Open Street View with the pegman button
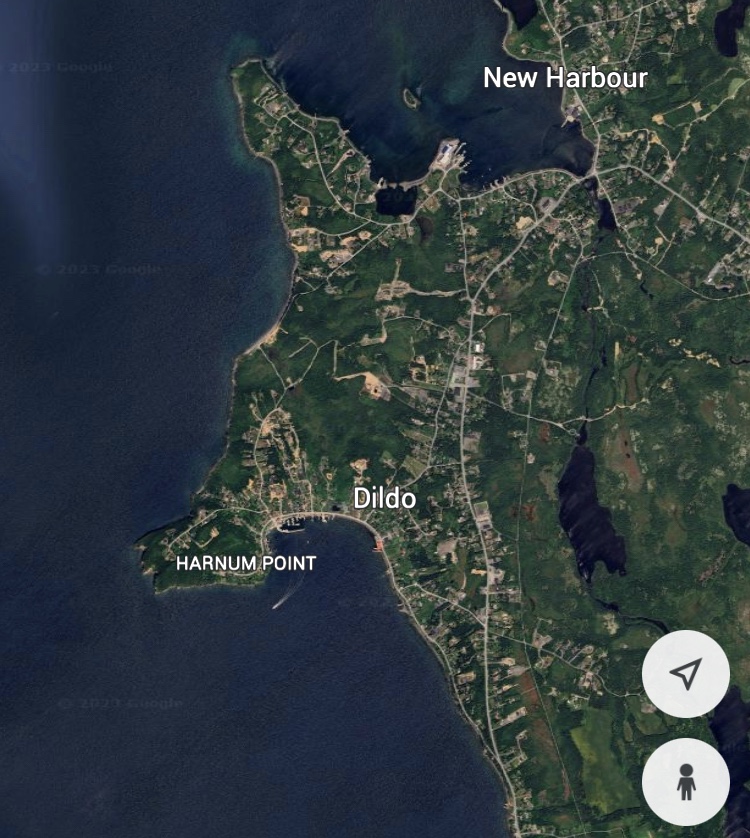 (x=685, y=782)
